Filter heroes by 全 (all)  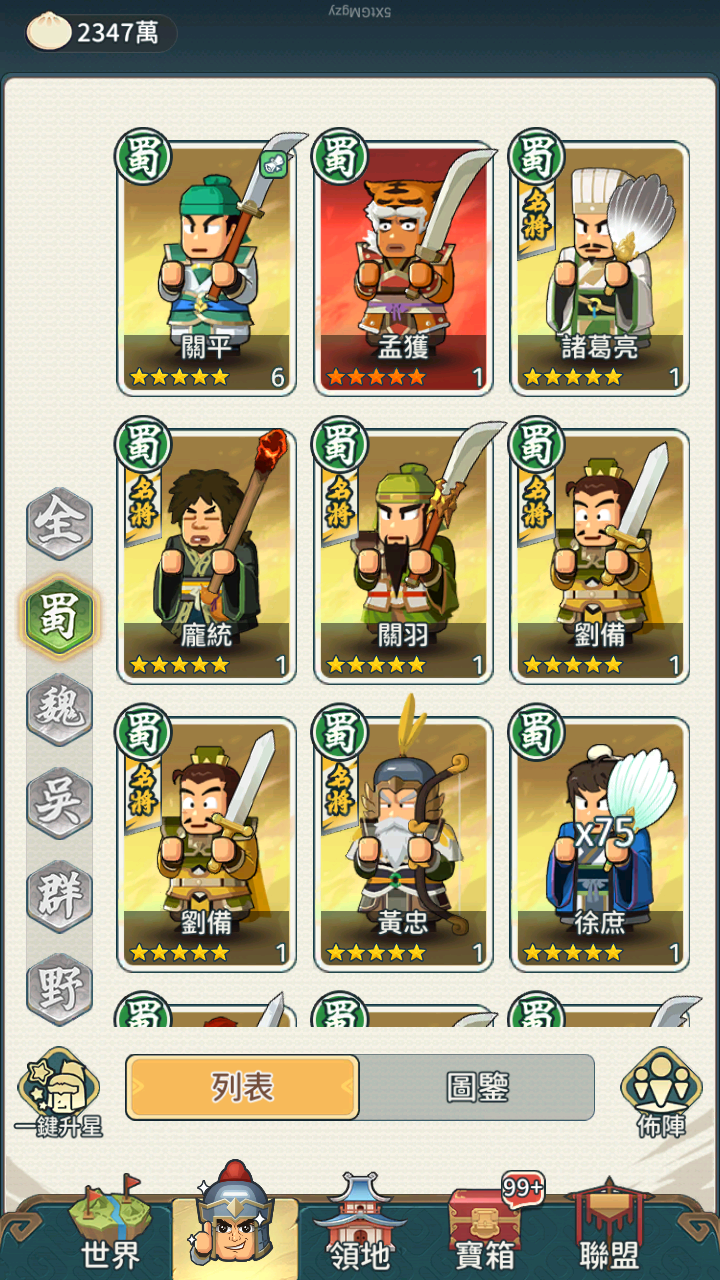click(x=60, y=524)
